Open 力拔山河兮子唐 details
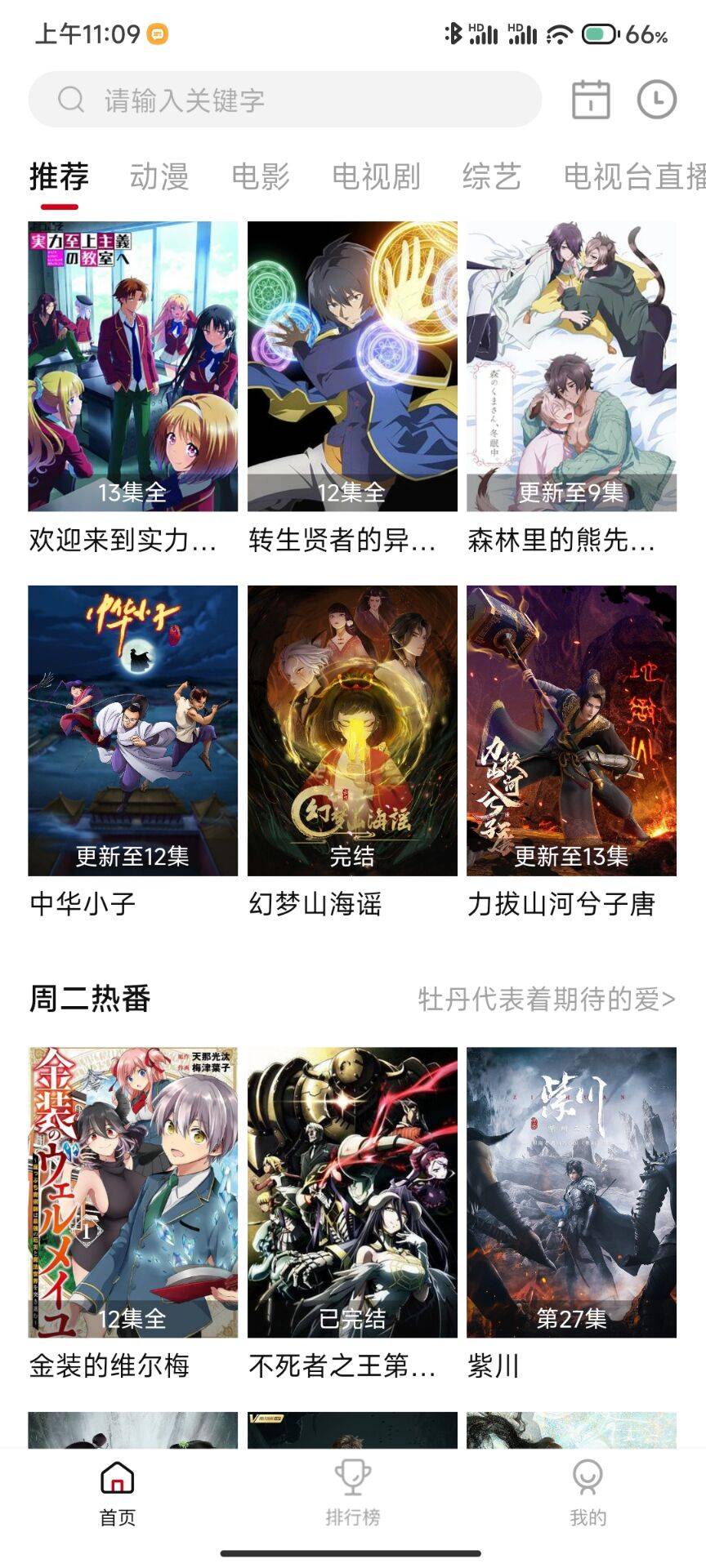Screen dimensions: 706x1568 (x=571, y=731)
